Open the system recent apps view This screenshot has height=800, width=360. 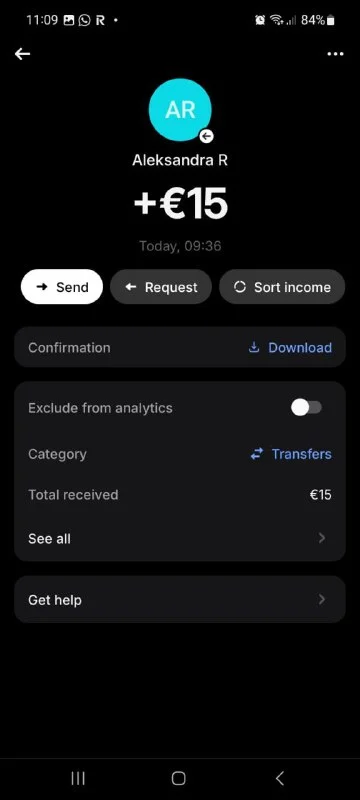coord(78,778)
